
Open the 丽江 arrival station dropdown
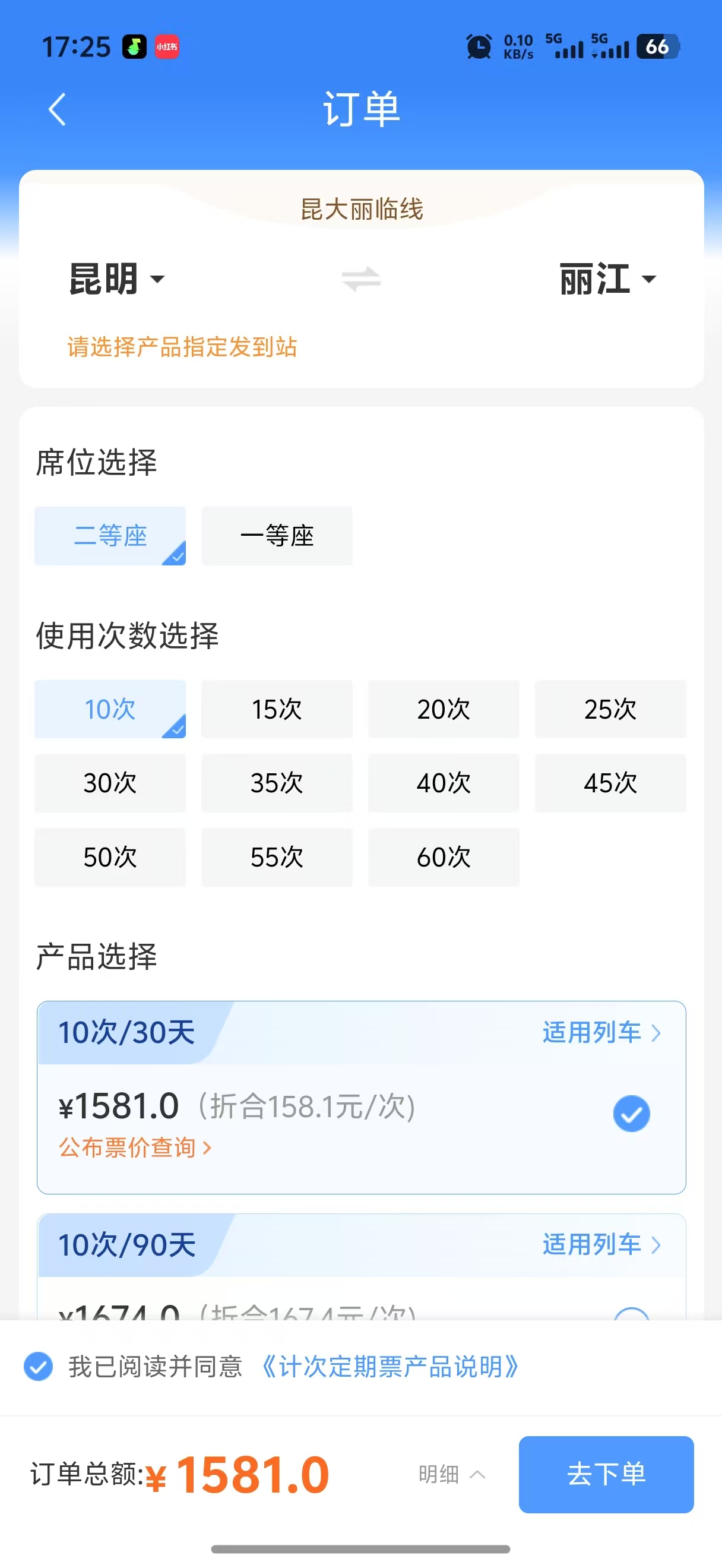pos(604,279)
